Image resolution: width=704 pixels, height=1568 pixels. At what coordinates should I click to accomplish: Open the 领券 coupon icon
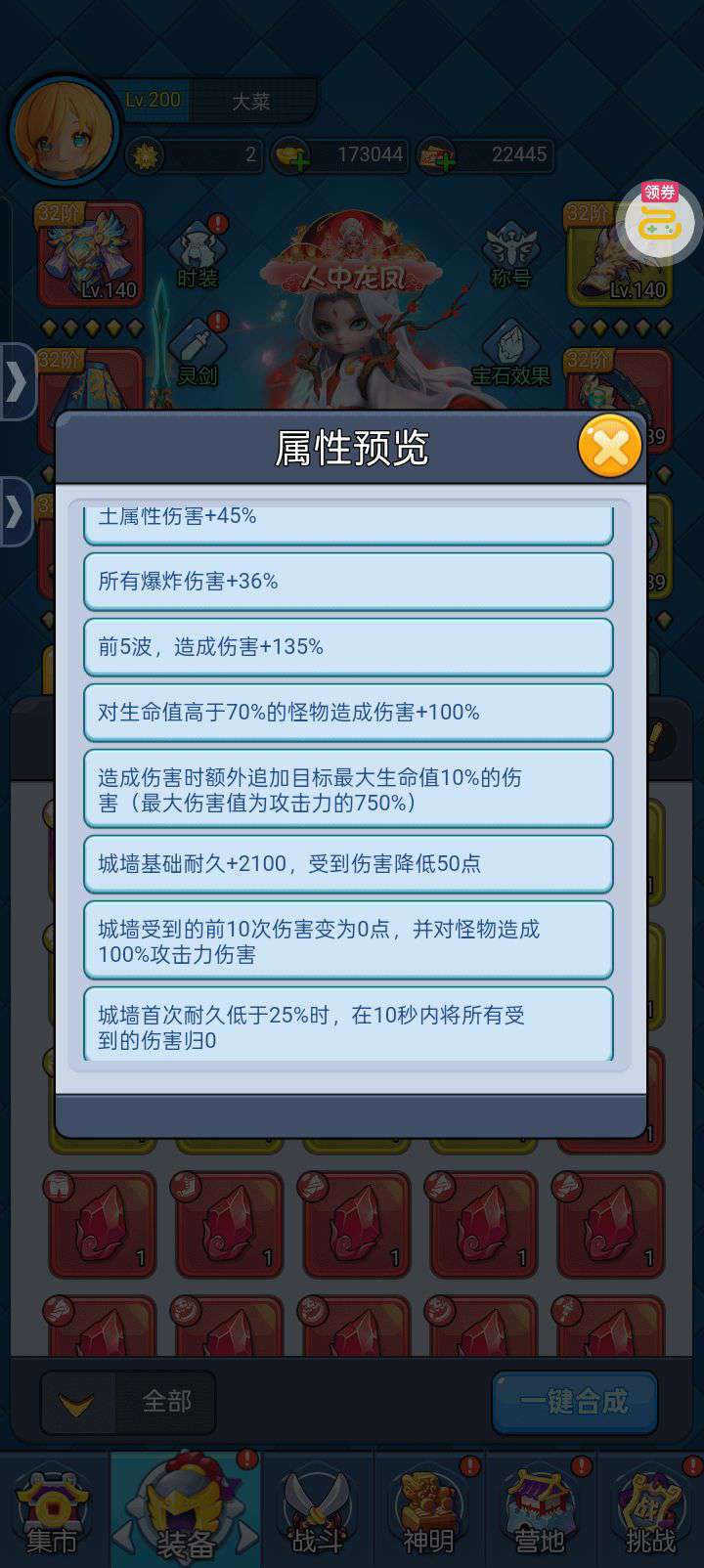point(660,220)
